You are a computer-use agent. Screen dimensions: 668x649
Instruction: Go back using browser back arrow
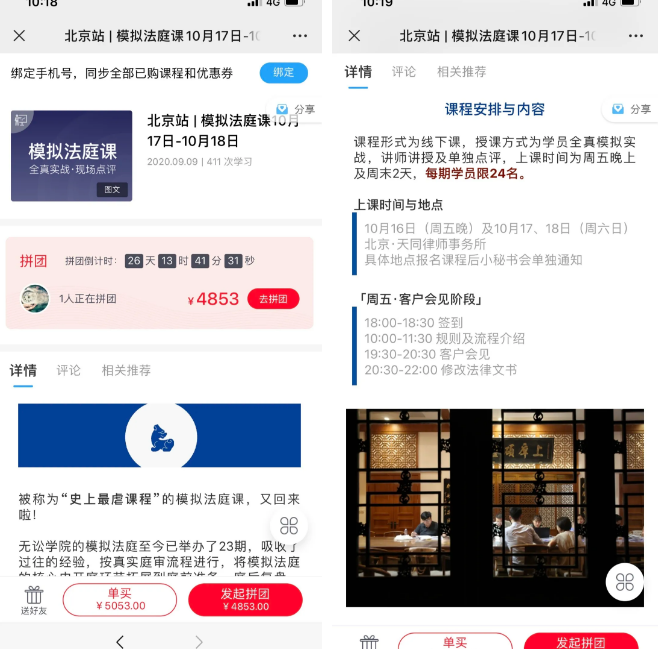[x=120, y=641]
